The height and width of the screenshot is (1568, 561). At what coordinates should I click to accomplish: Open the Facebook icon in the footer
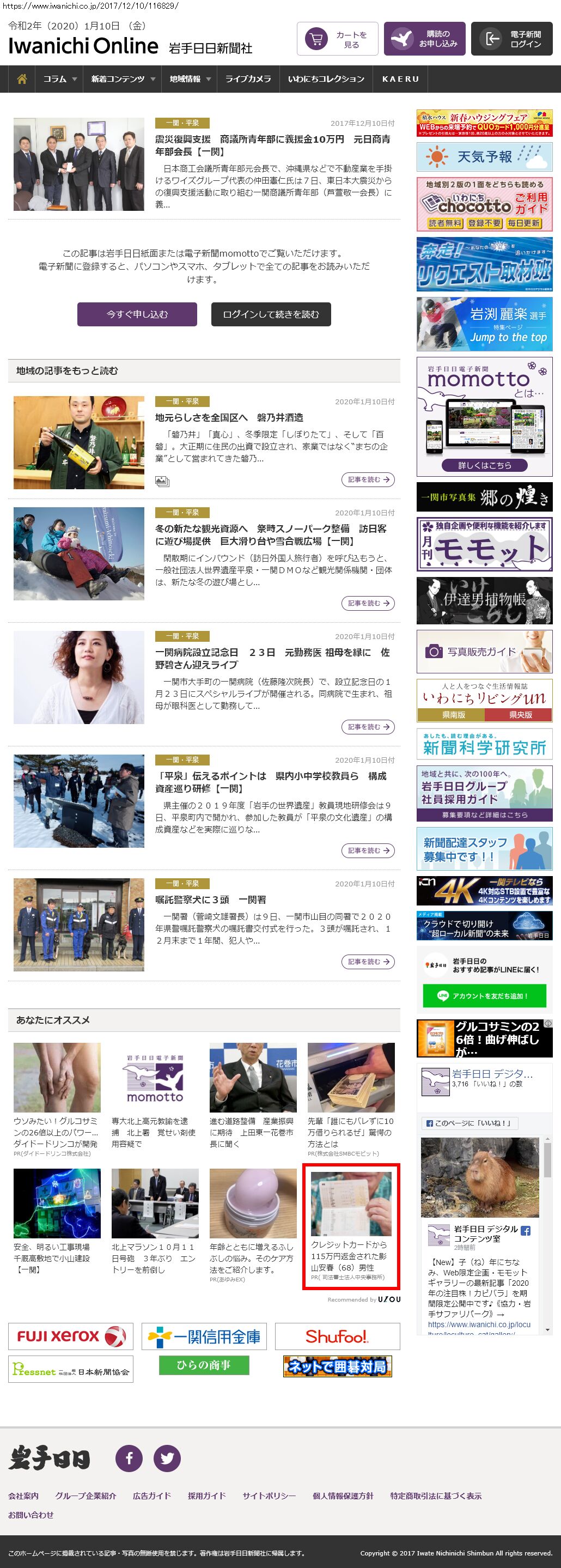129,1458
